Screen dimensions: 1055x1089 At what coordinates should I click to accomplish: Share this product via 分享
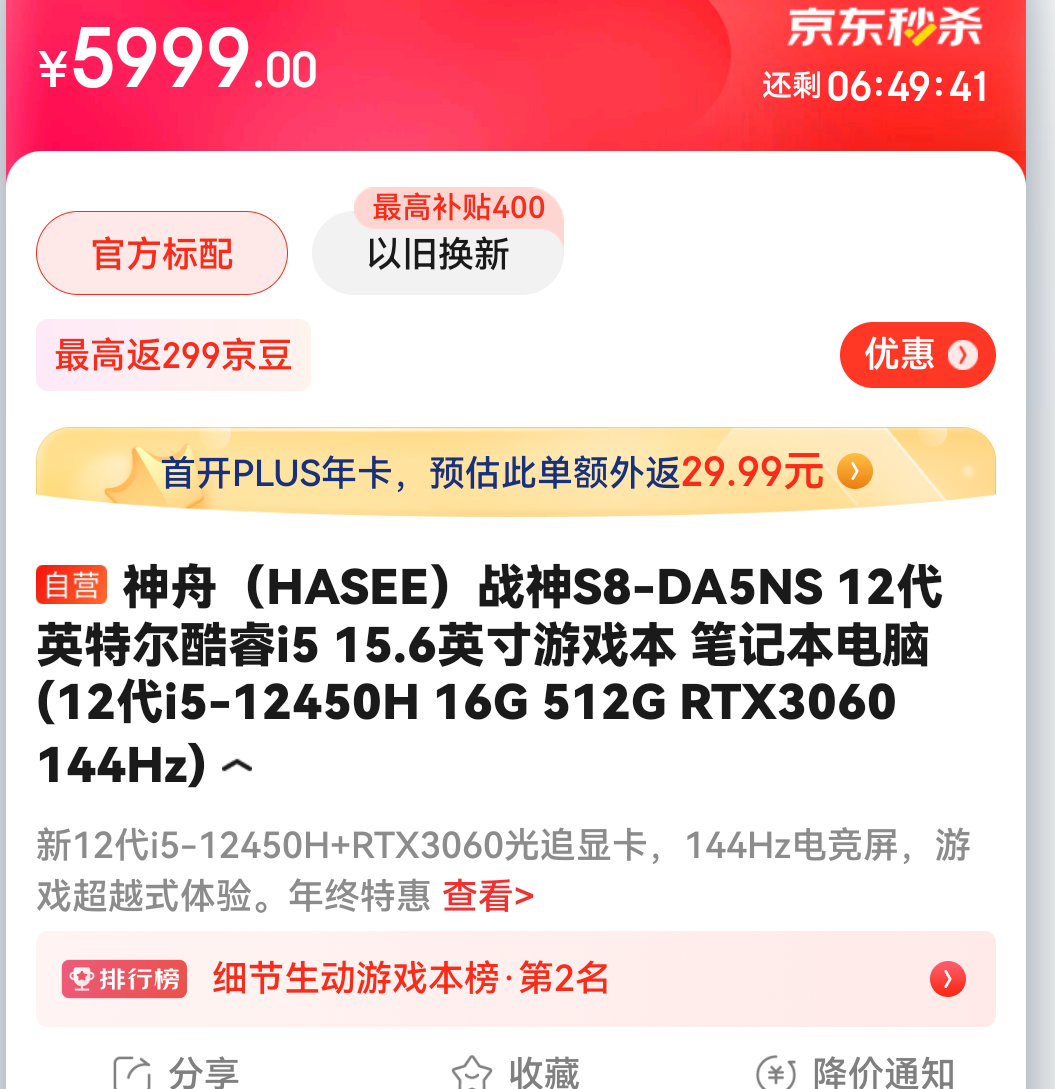pos(177,1072)
